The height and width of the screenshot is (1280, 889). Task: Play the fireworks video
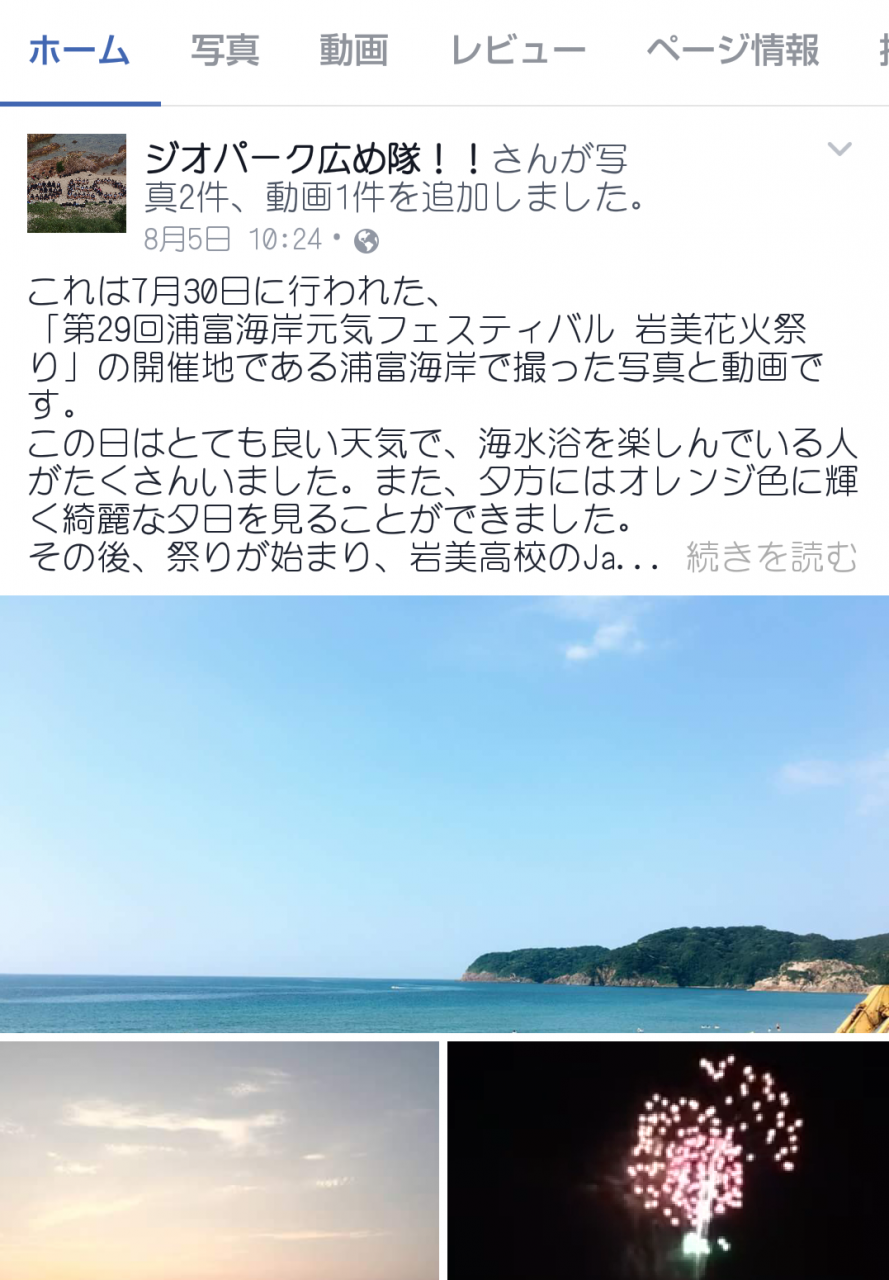tap(668, 1160)
